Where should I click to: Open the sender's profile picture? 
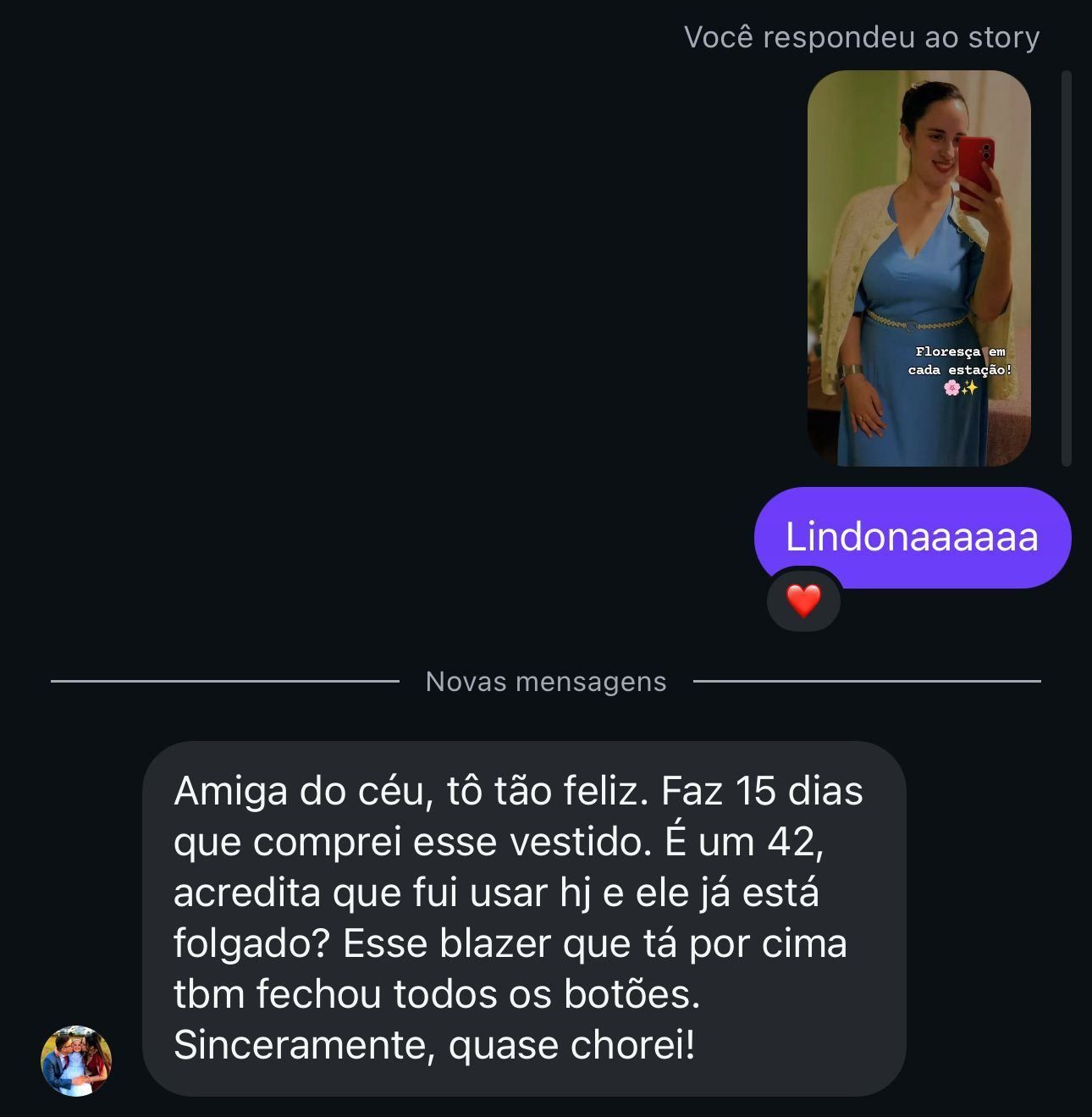76,1061
